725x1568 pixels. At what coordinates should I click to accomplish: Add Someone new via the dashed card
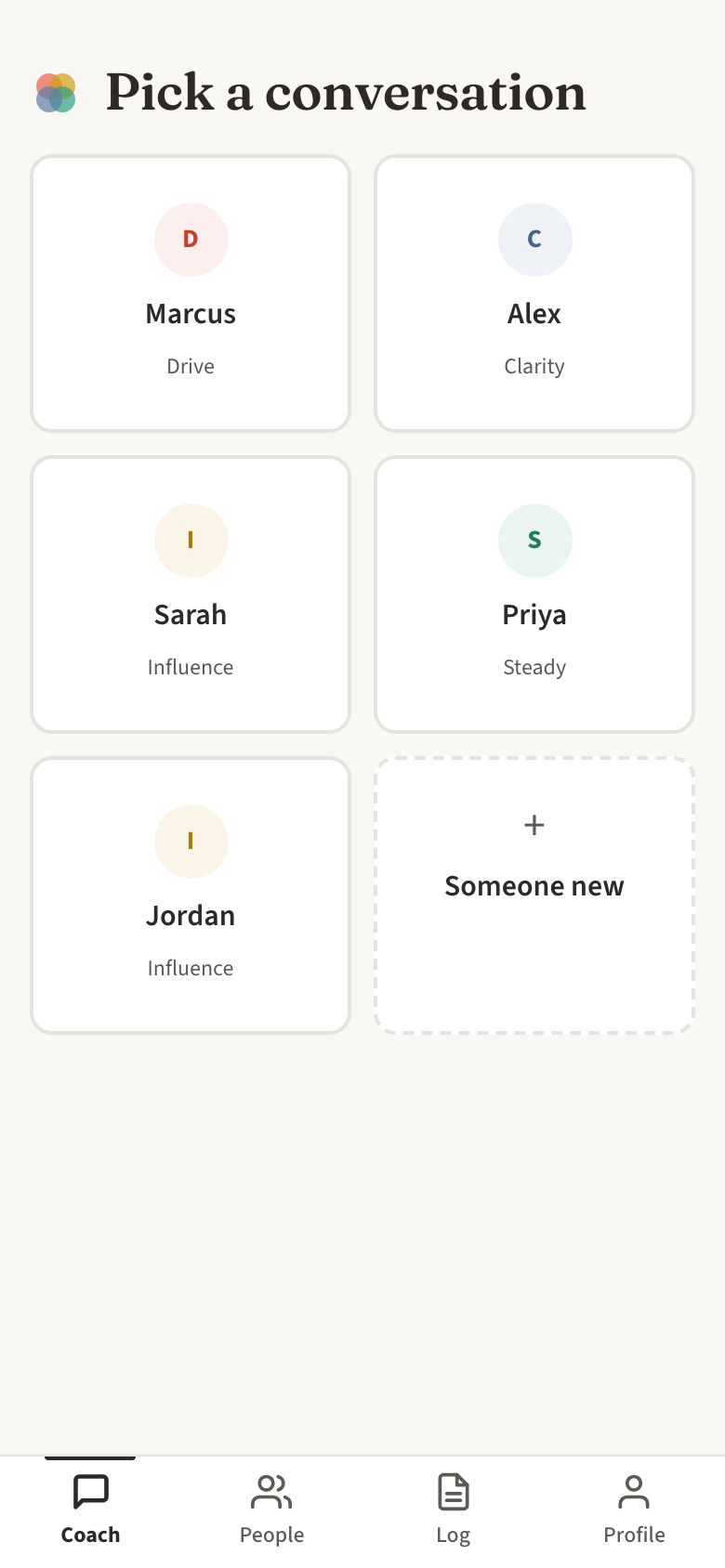coord(534,895)
